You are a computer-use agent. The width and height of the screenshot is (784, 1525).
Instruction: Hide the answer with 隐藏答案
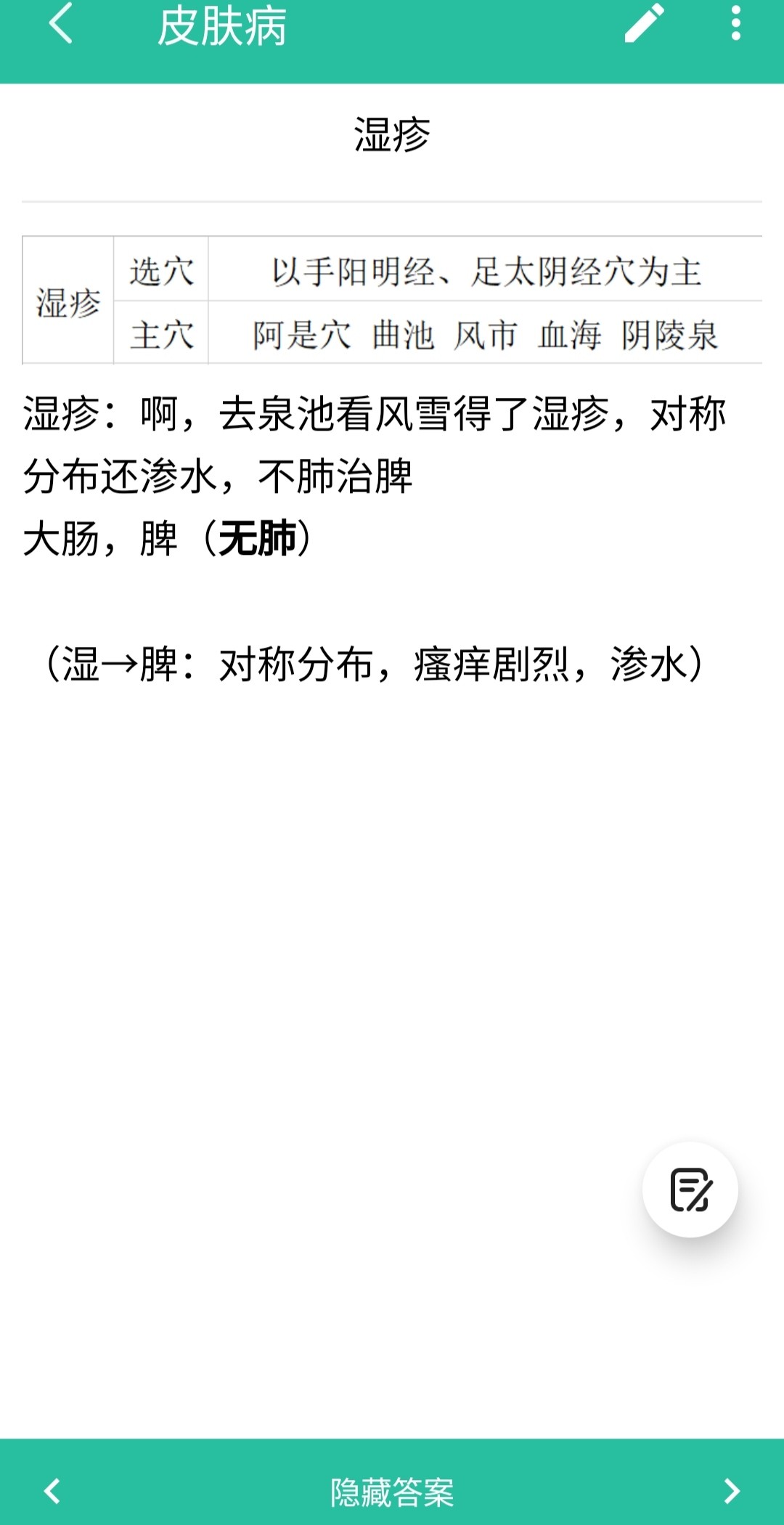coord(392,1492)
